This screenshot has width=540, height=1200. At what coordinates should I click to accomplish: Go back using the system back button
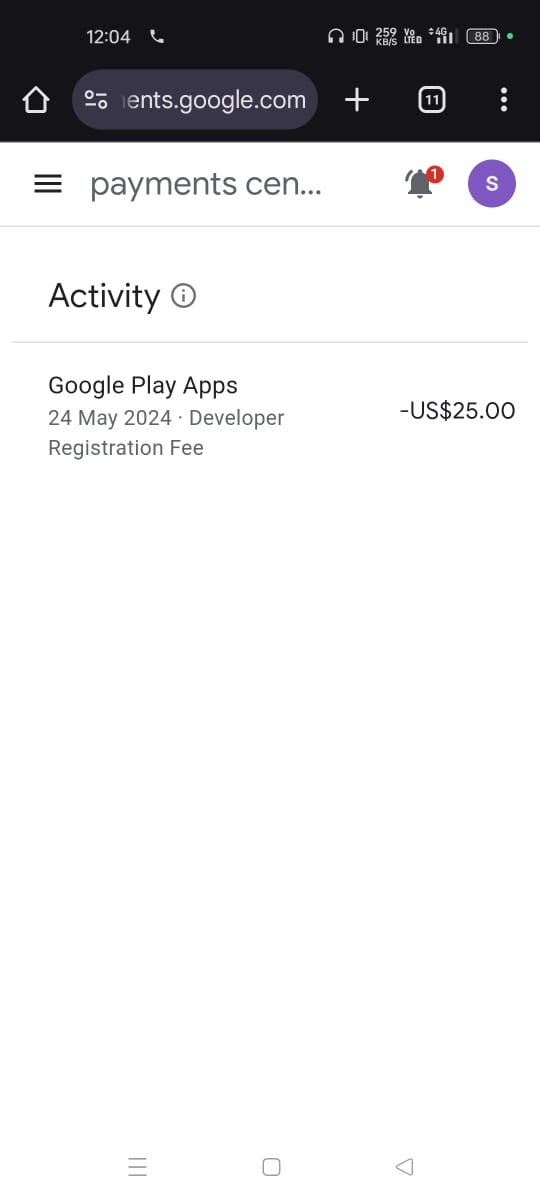click(404, 1166)
